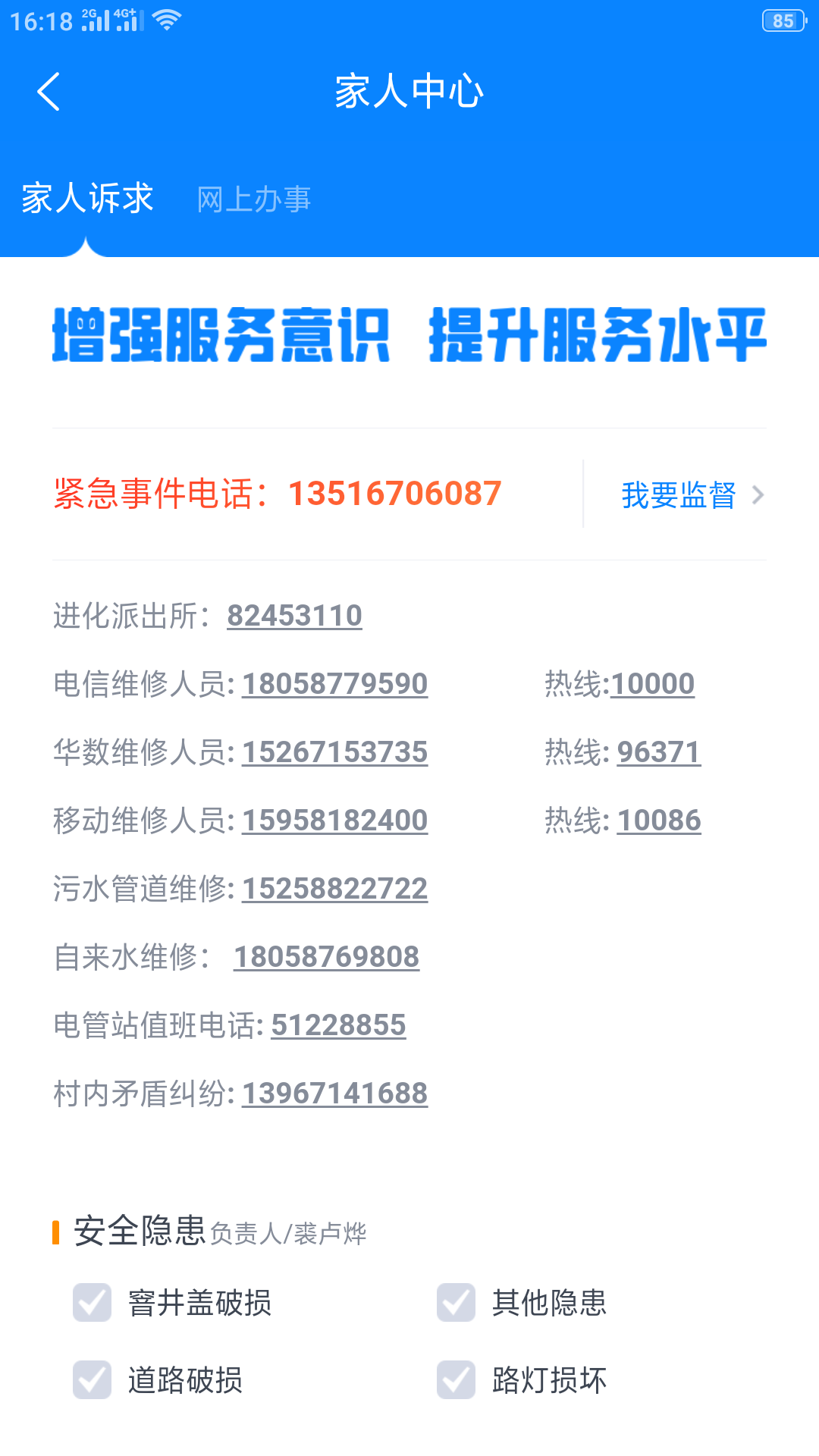The height and width of the screenshot is (1456, 819).
Task: Dial hotline 96371
Action: [x=658, y=752]
